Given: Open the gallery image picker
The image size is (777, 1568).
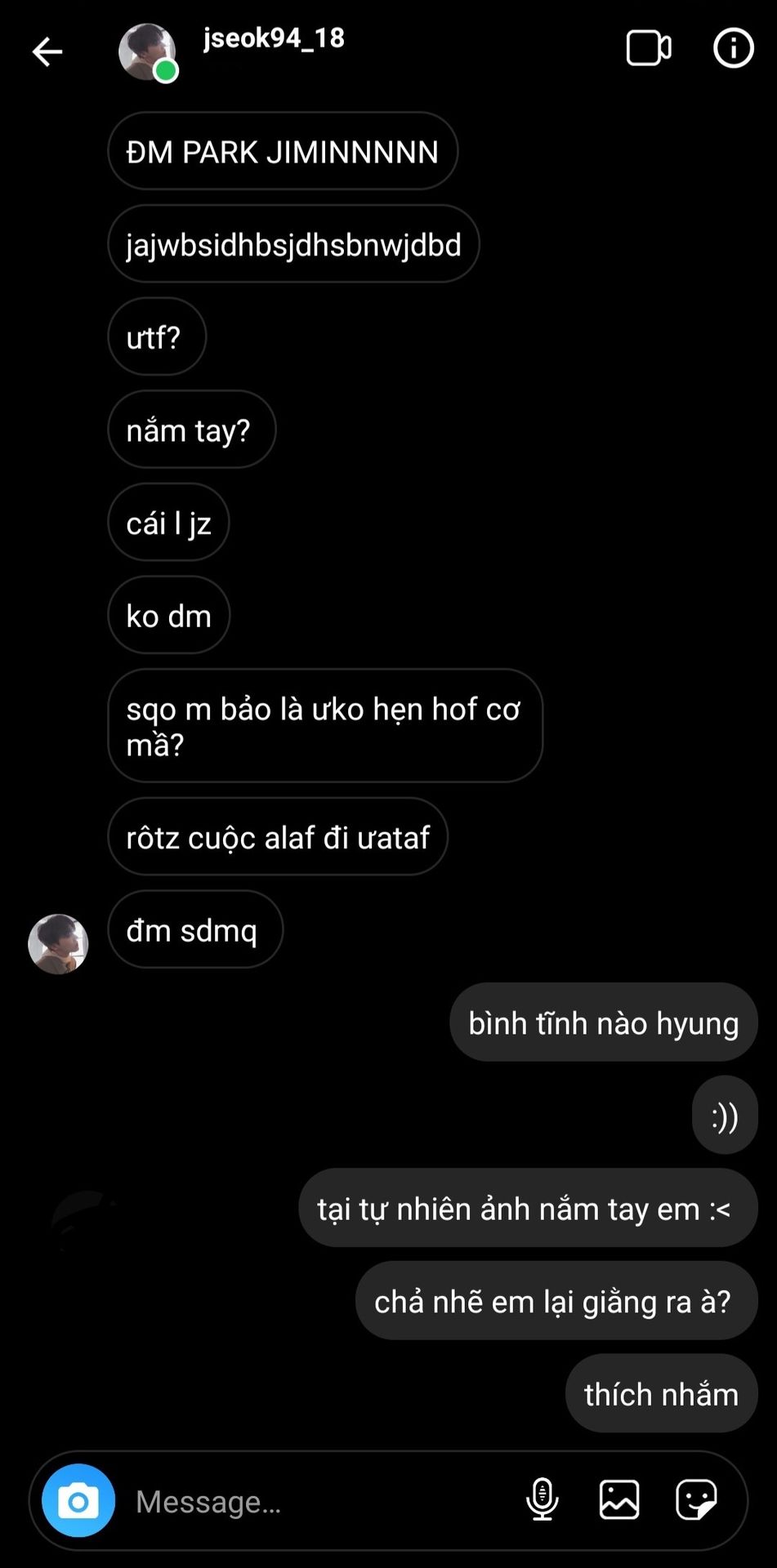Looking at the screenshot, I should [x=619, y=1499].
